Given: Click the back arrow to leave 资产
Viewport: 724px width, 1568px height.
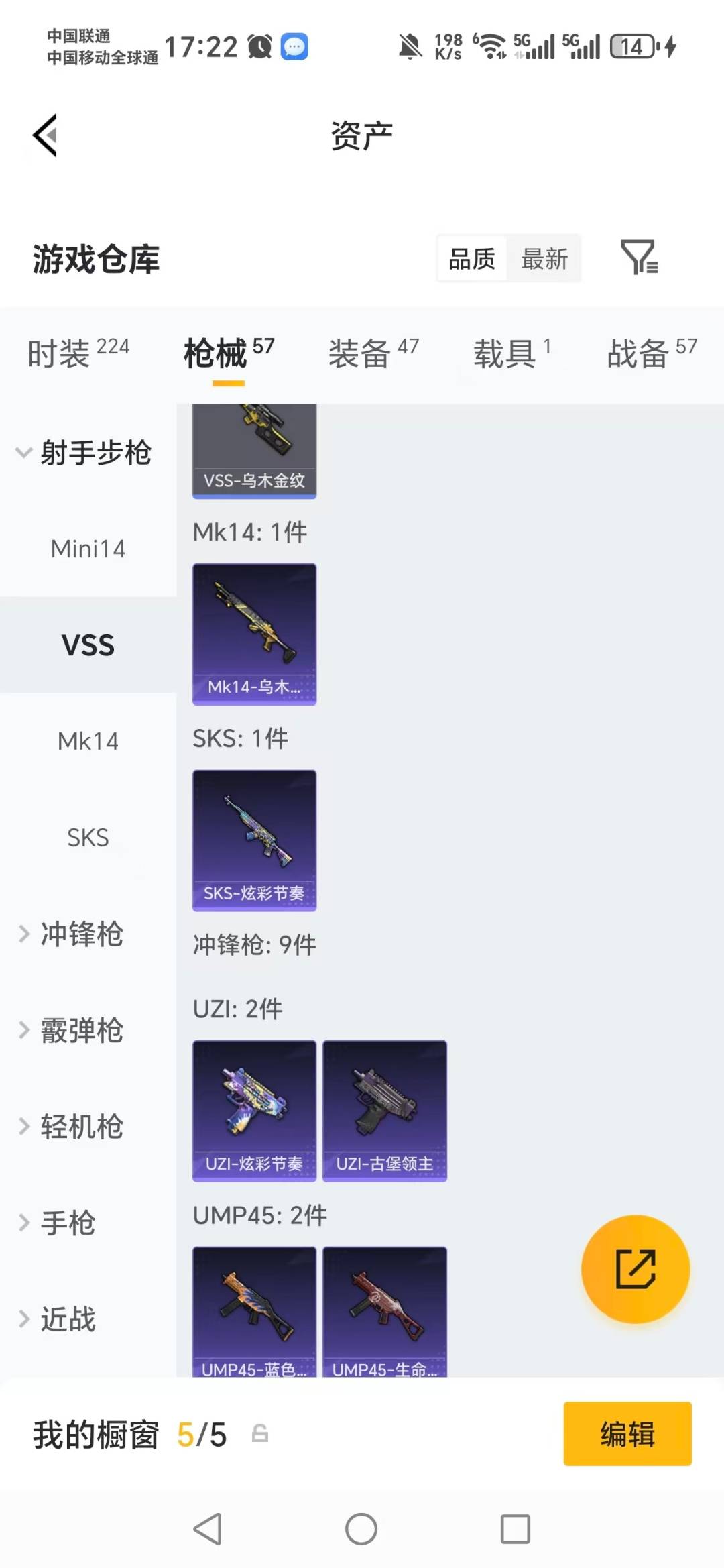Looking at the screenshot, I should pyautogui.click(x=45, y=135).
